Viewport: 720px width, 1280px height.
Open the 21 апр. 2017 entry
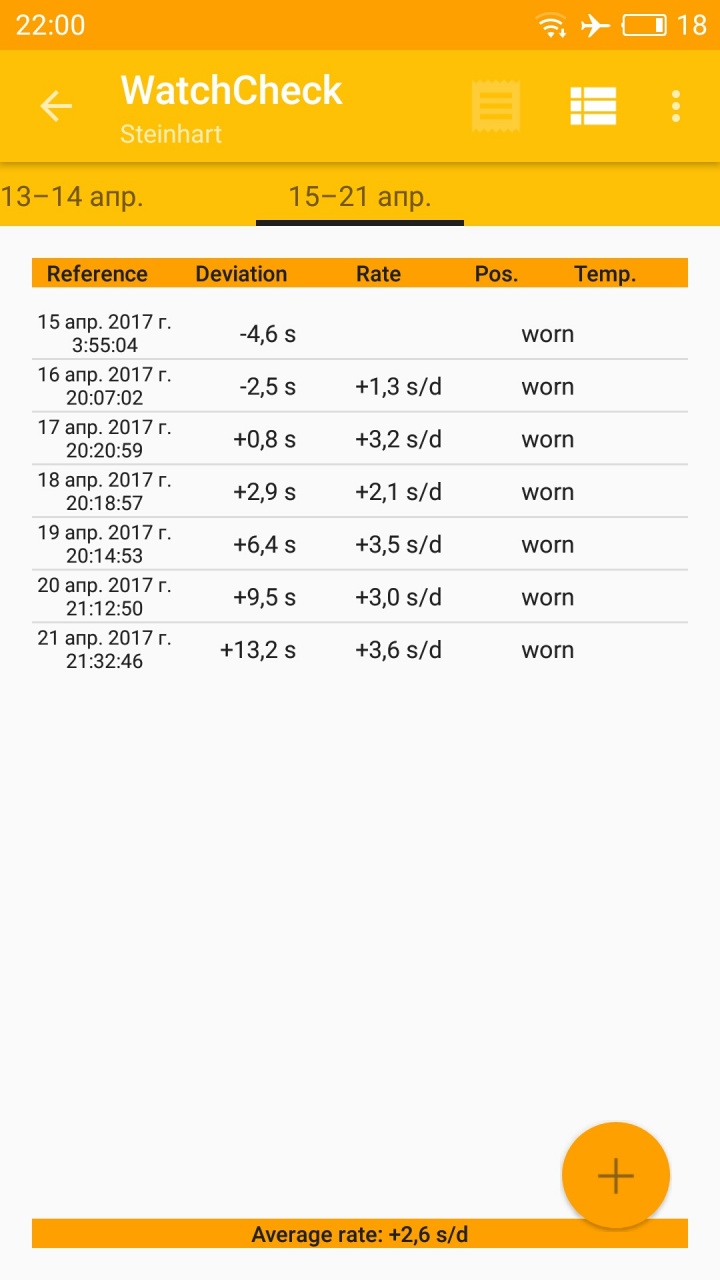click(360, 649)
